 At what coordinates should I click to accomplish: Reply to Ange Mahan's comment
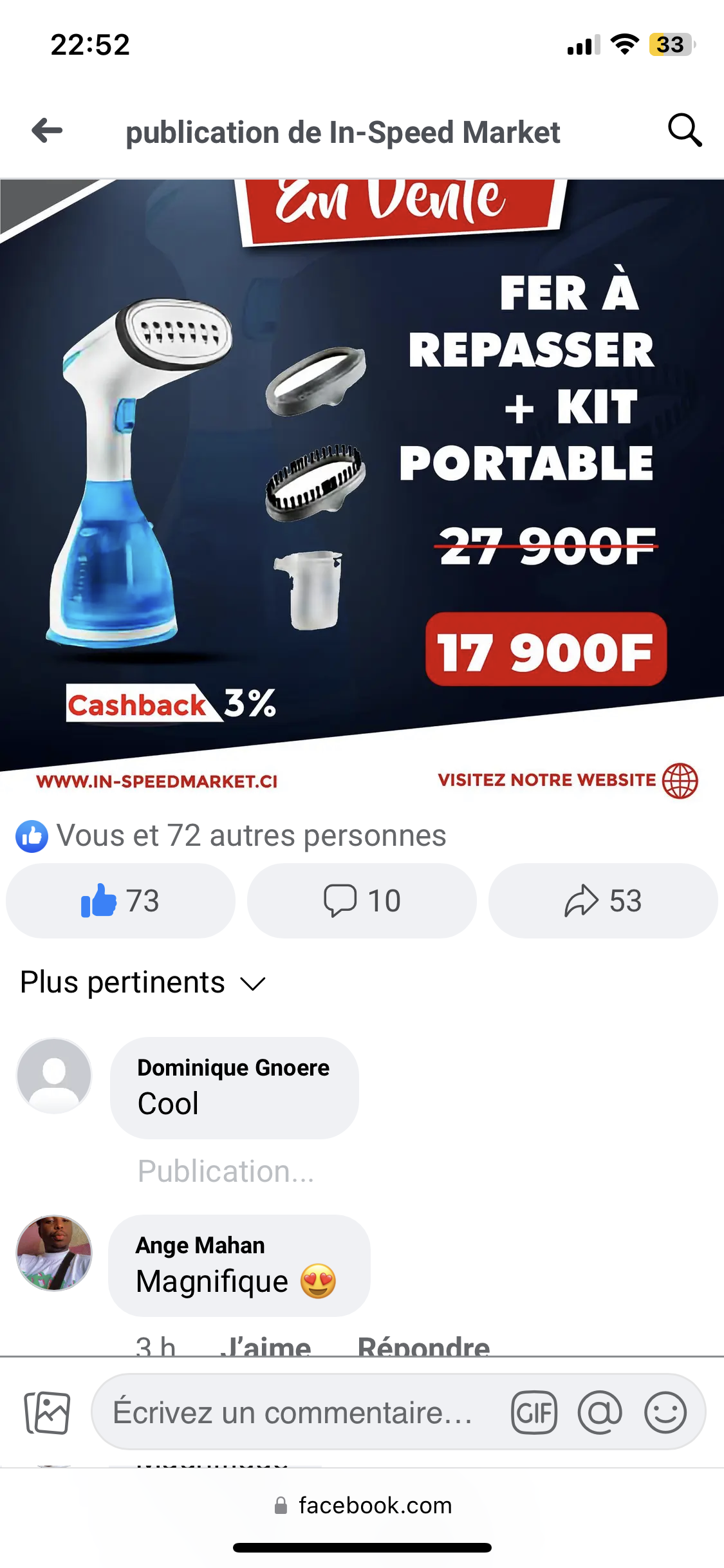point(423,1346)
